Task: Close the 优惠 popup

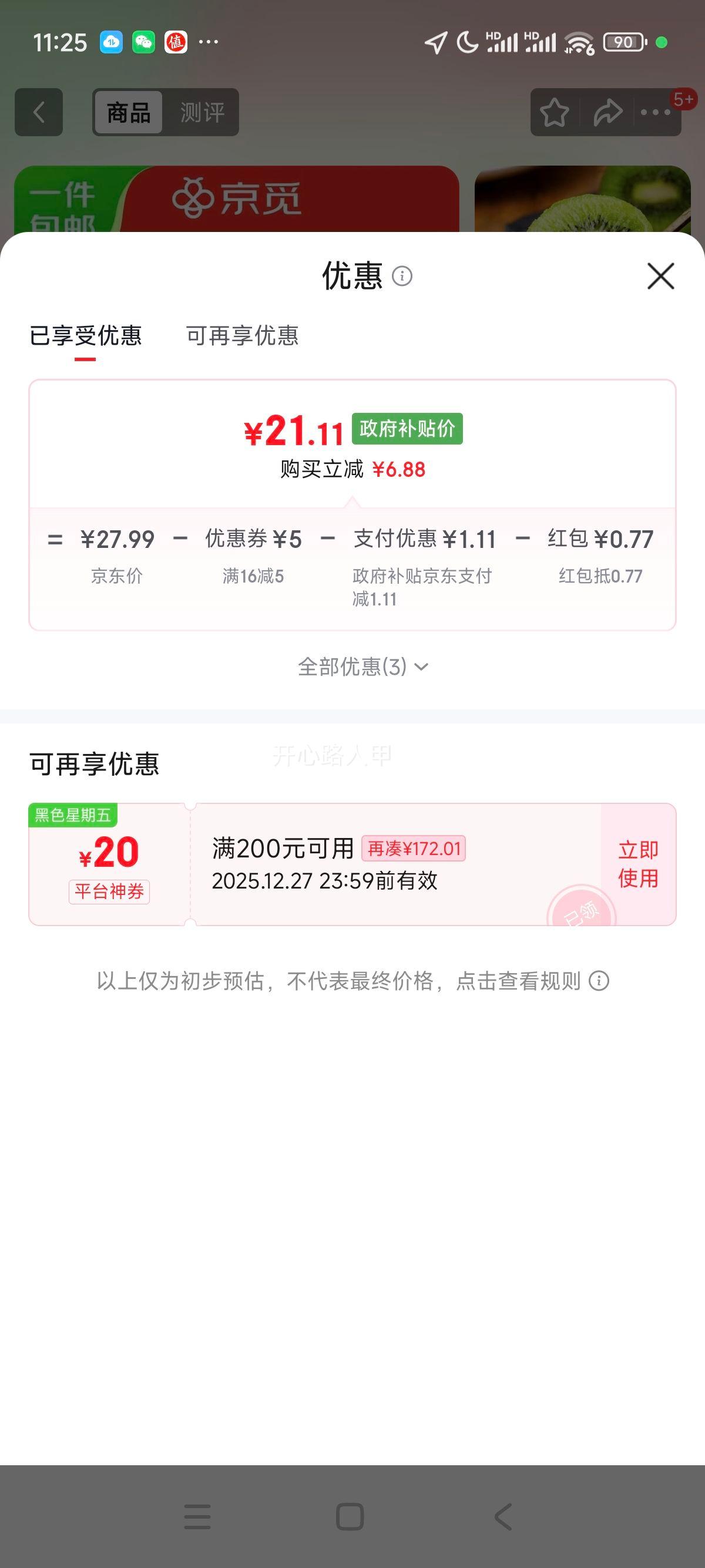Action: click(x=662, y=276)
